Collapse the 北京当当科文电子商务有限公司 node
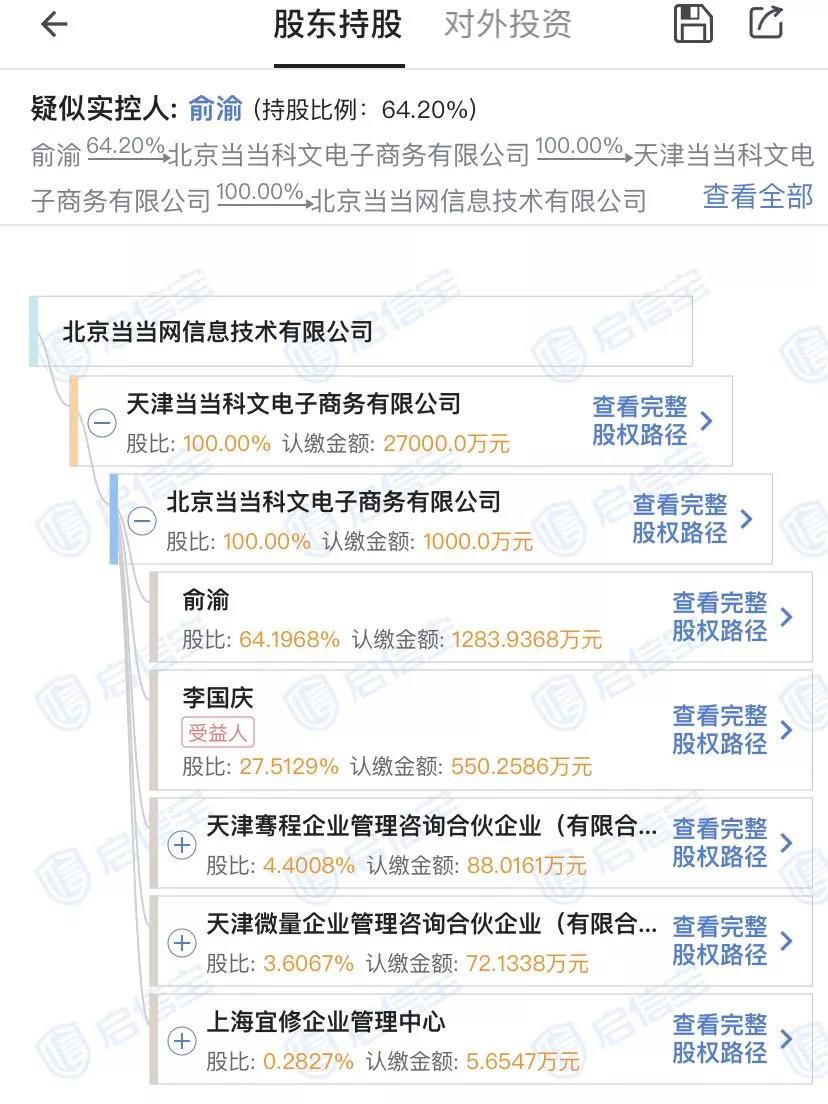Image resolution: width=828 pixels, height=1104 pixels. point(142,521)
